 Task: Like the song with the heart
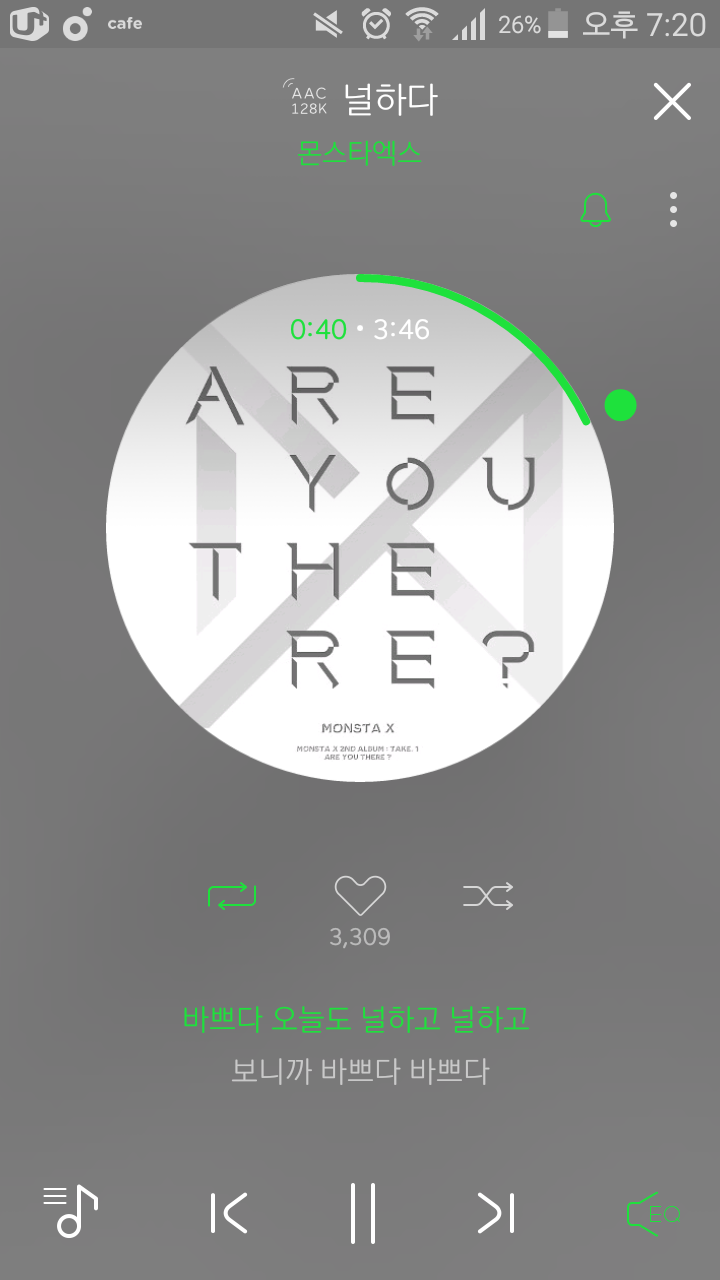click(360, 895)
